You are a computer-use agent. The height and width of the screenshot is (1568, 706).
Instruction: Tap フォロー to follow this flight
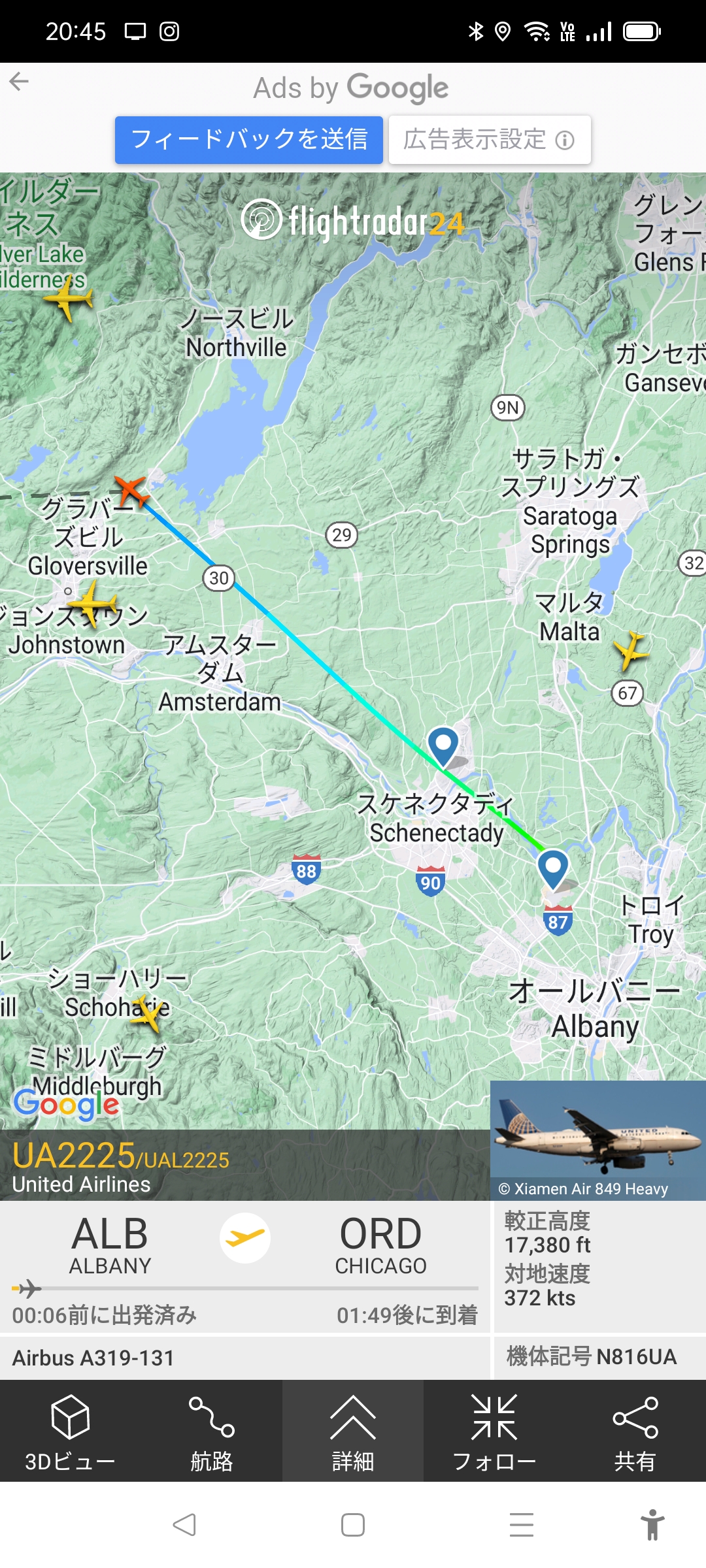pos(494,1432)
